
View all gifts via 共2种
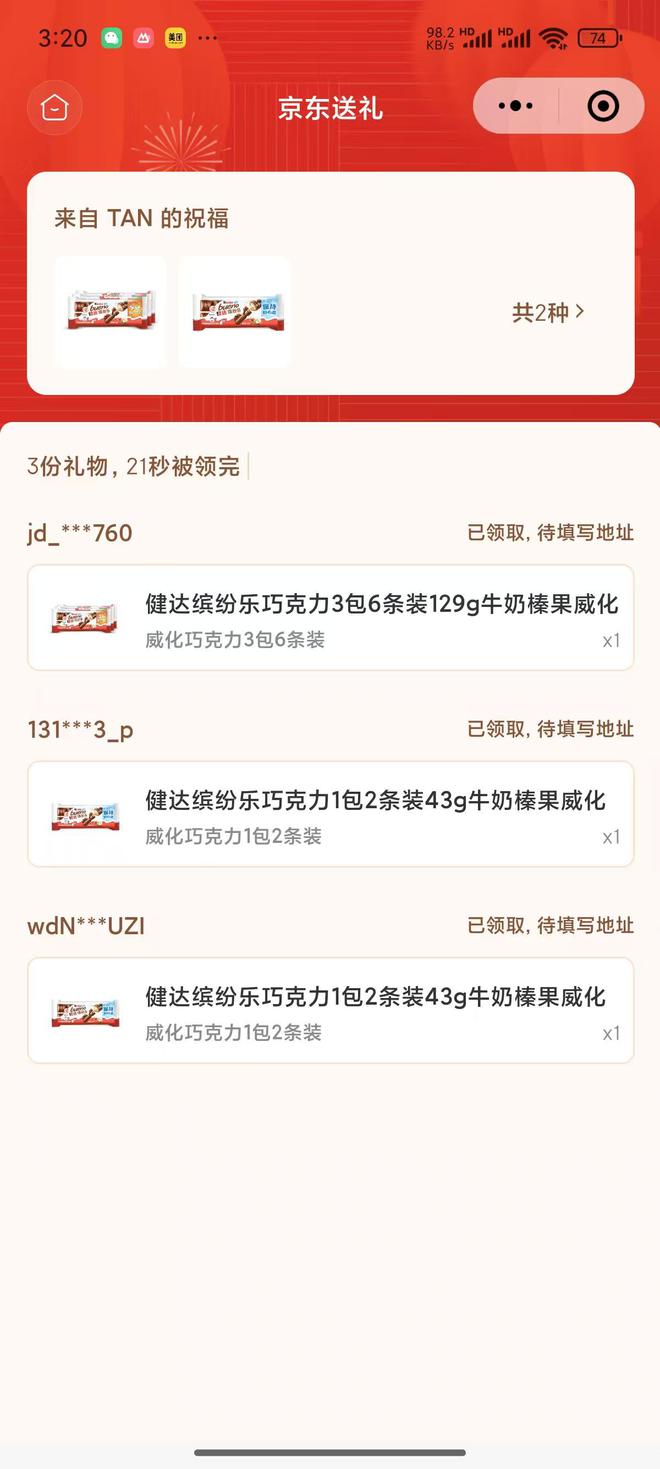point(548,313)
